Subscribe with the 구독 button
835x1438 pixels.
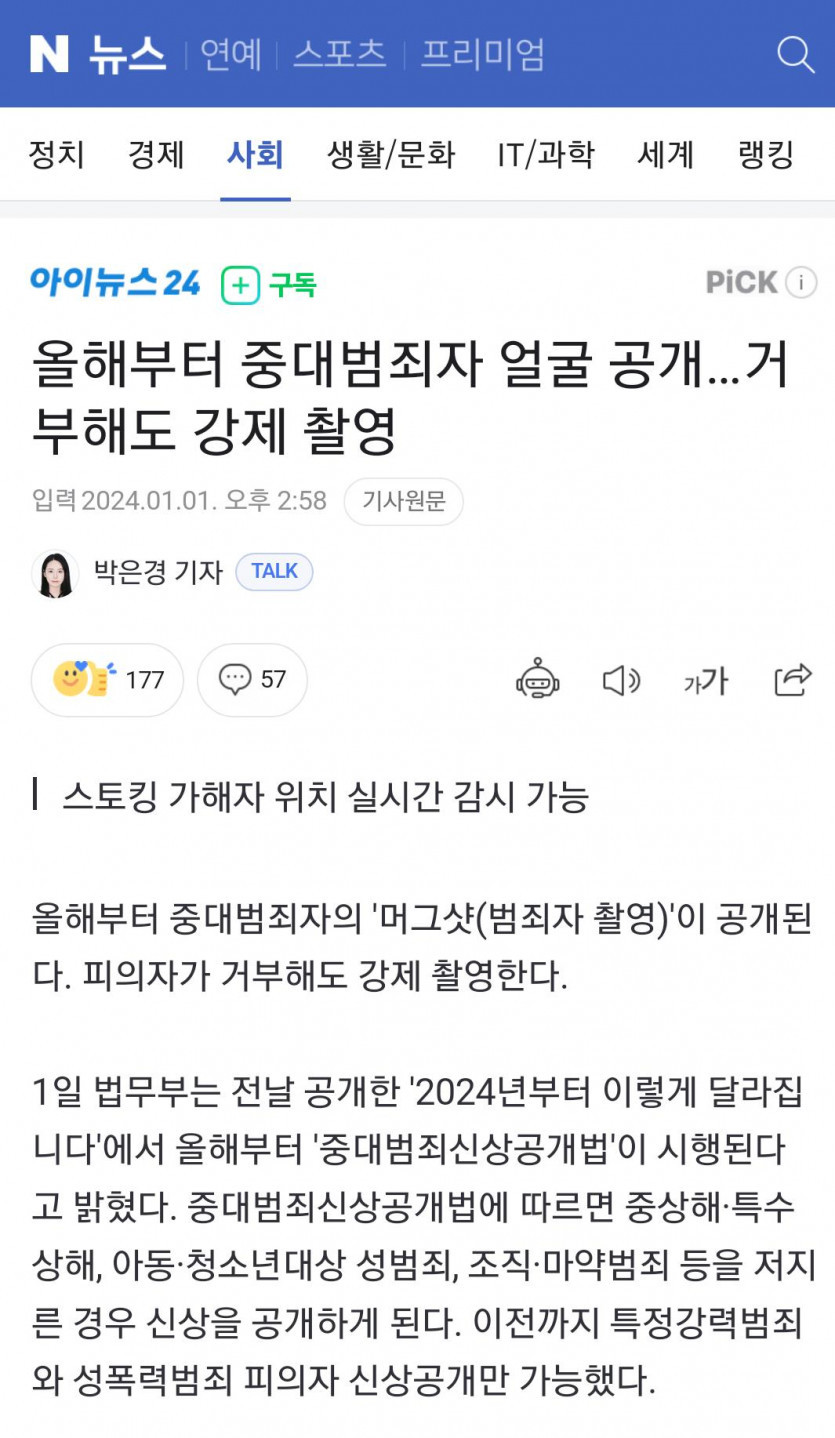(269, 285)
